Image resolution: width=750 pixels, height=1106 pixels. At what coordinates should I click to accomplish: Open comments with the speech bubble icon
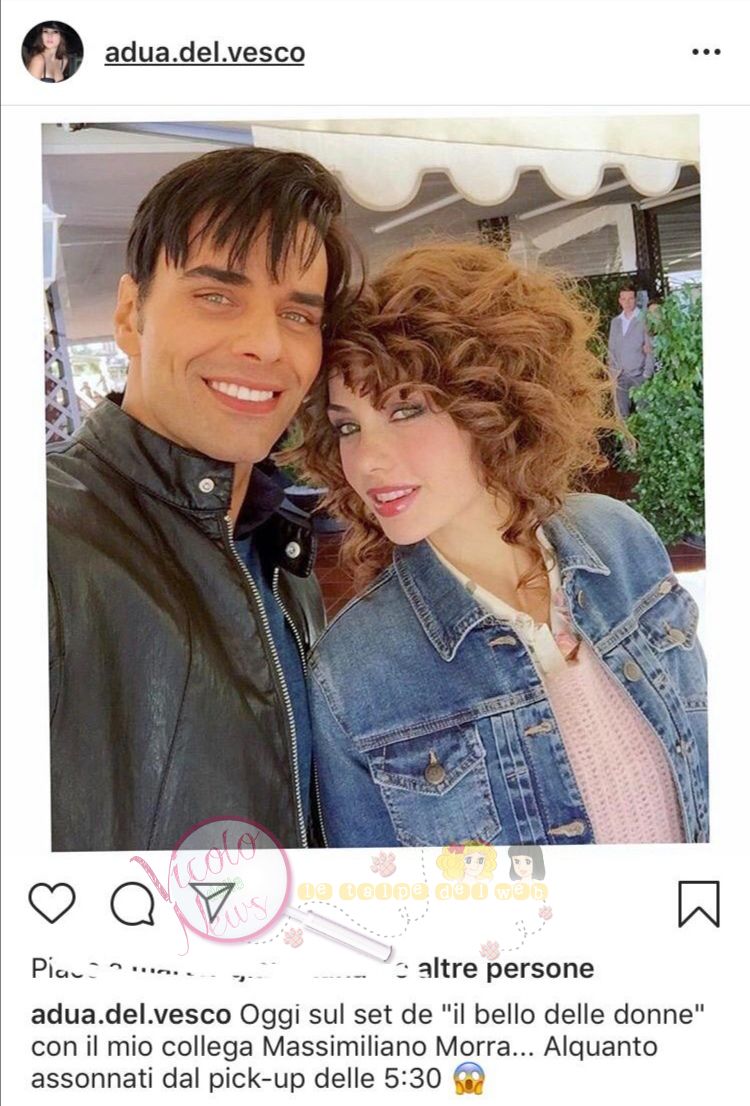pyautogui.click(x=132, y=904)
